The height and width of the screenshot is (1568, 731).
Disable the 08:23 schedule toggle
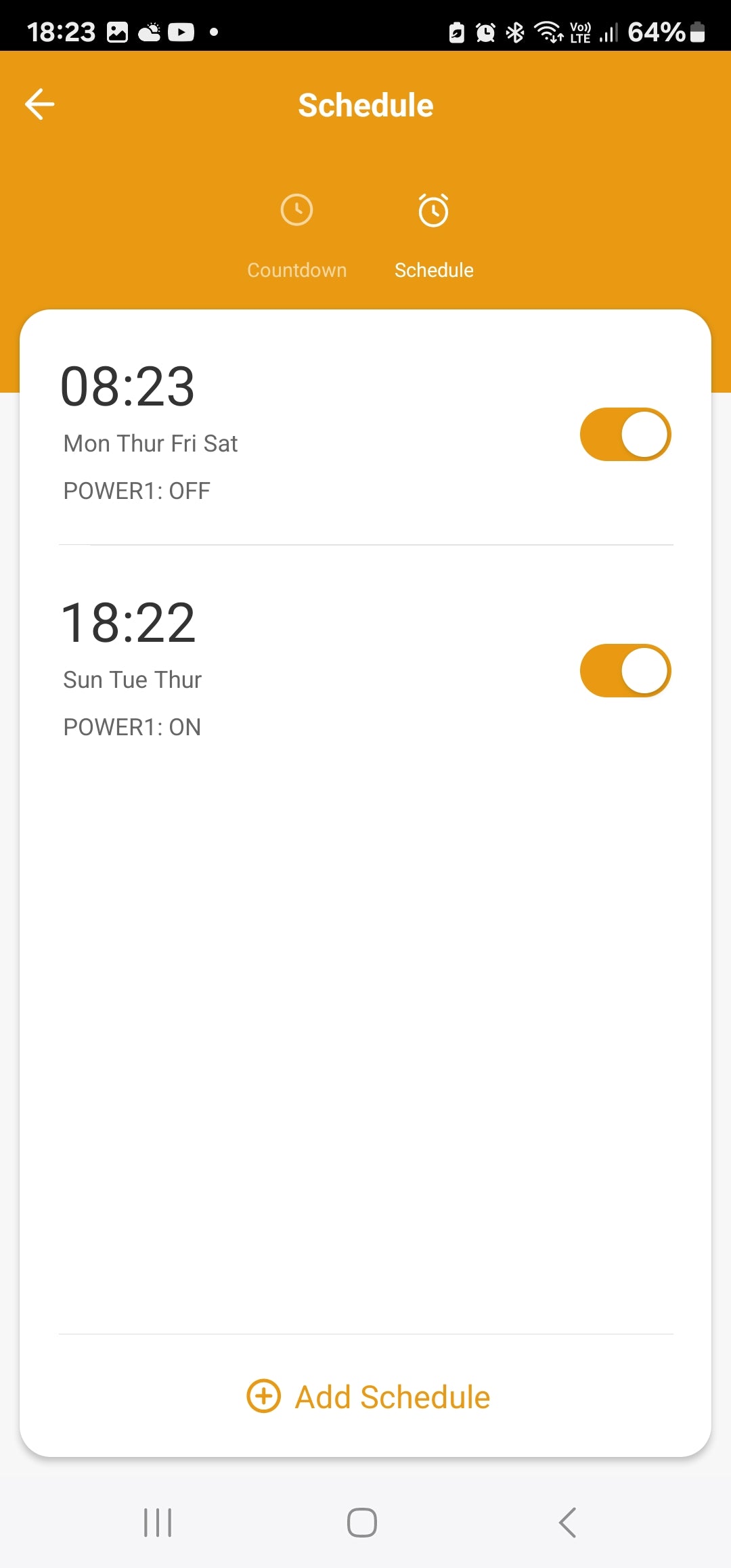coord(625,435)
